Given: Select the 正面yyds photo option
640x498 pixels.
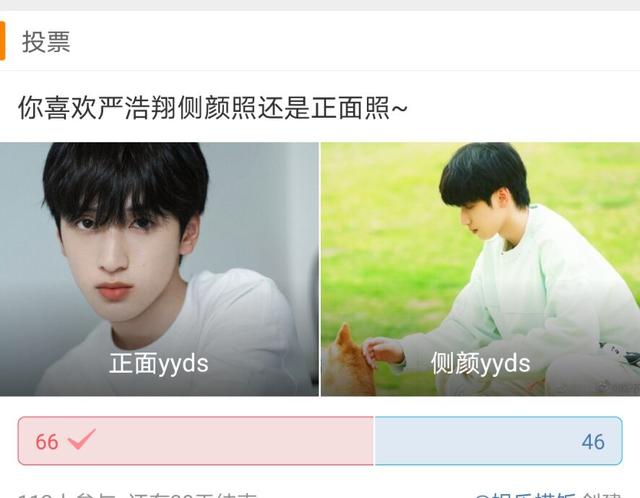Looking at the screenshot, I should coord(159,269).
